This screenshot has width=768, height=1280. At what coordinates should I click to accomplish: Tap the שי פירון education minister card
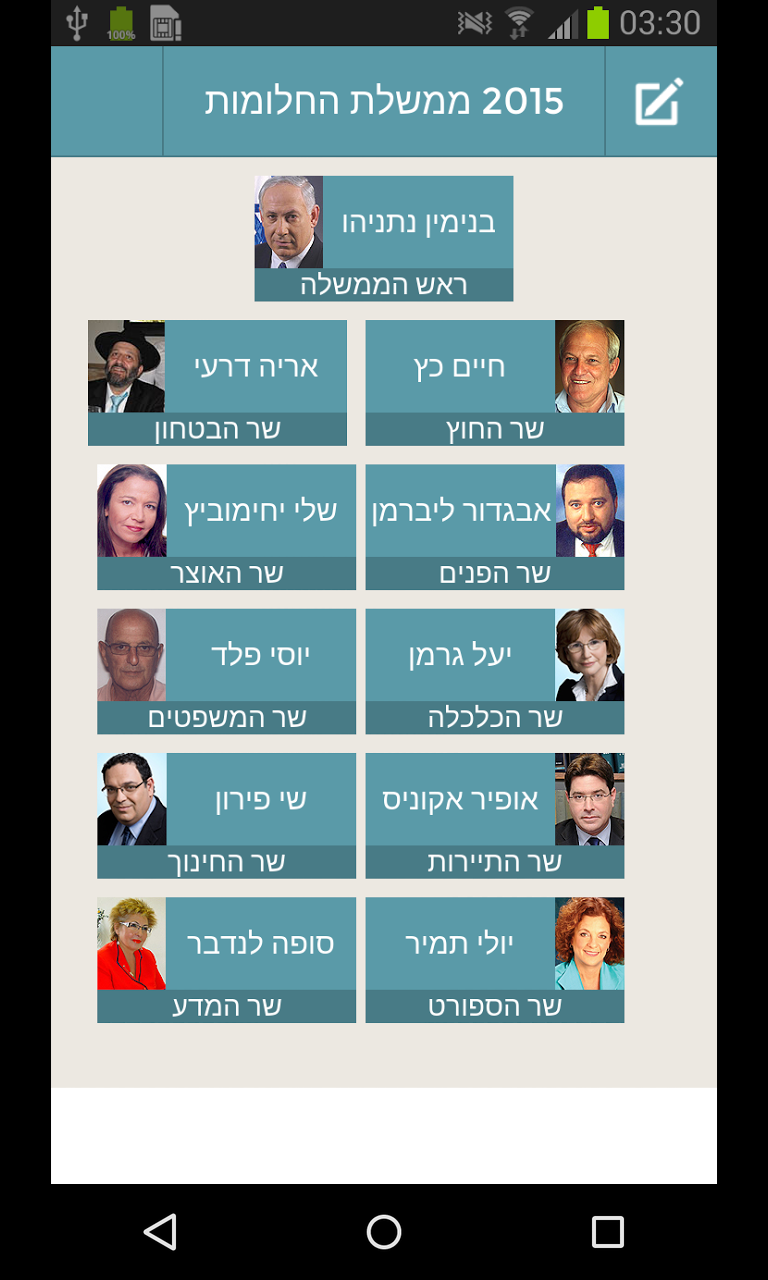pyautogui.click(x=227, y=814)
